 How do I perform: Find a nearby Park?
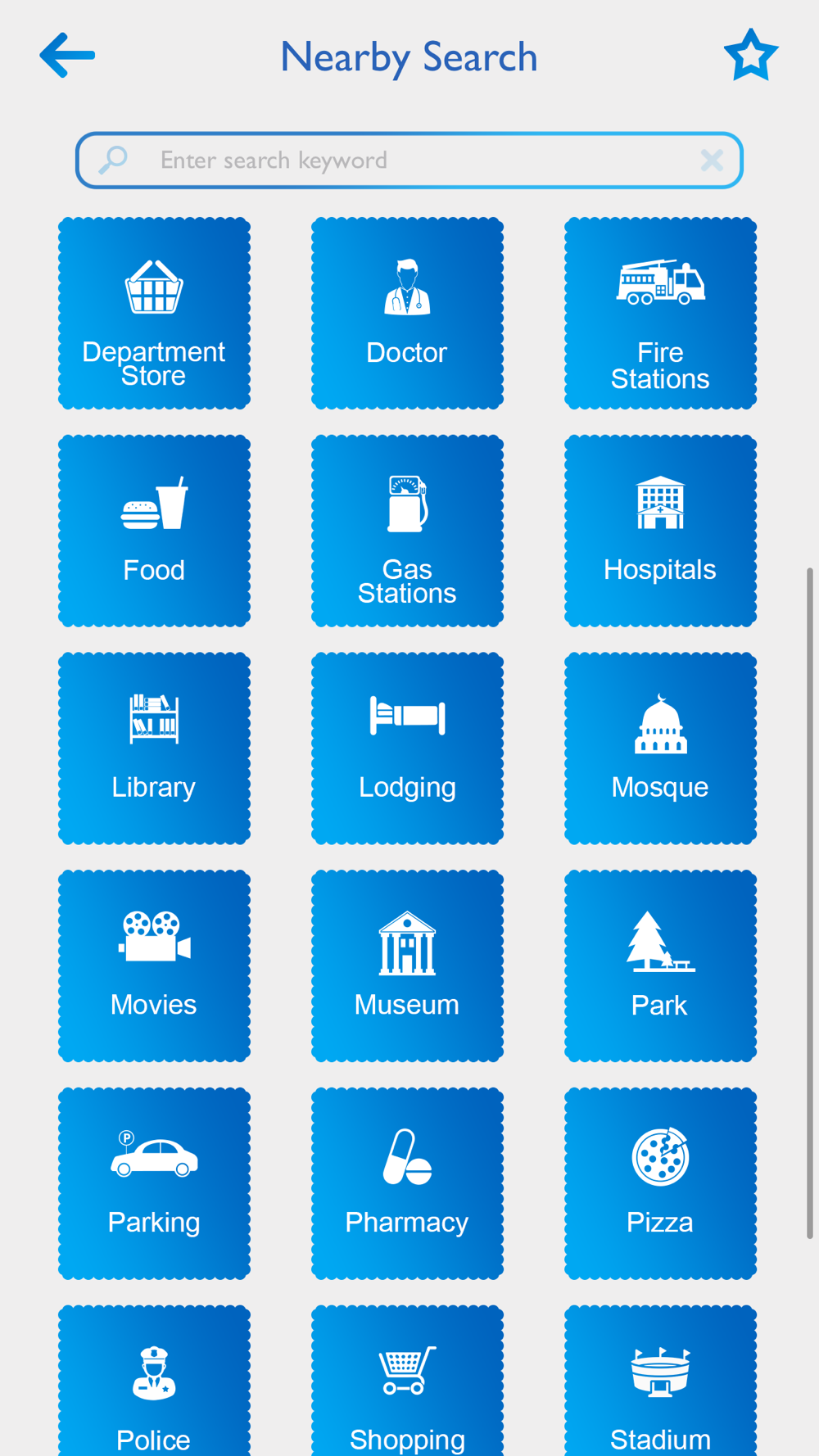pyautogui.click(x=660, y=966)
